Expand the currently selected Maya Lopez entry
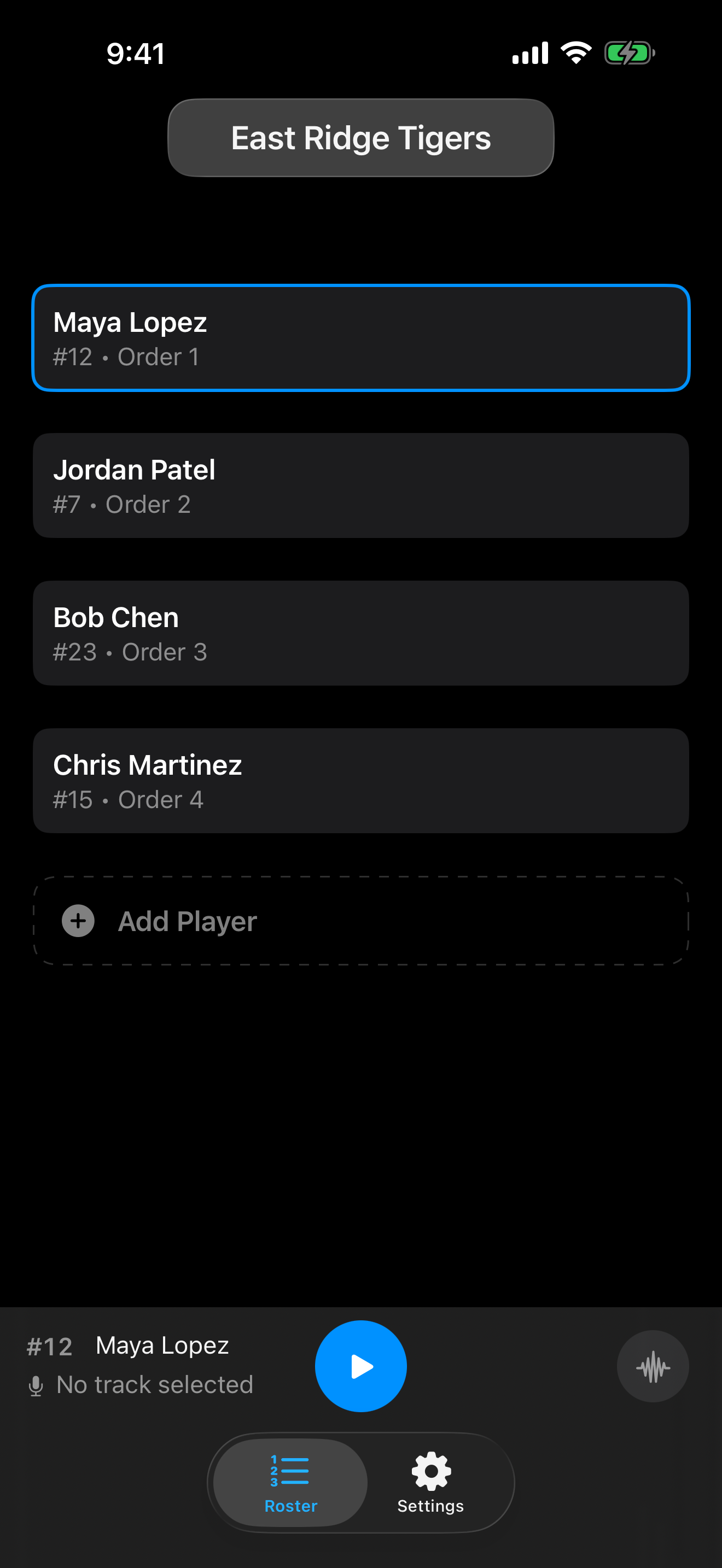Viewport: 722px width, 1568px height. [x=360, y=338]
